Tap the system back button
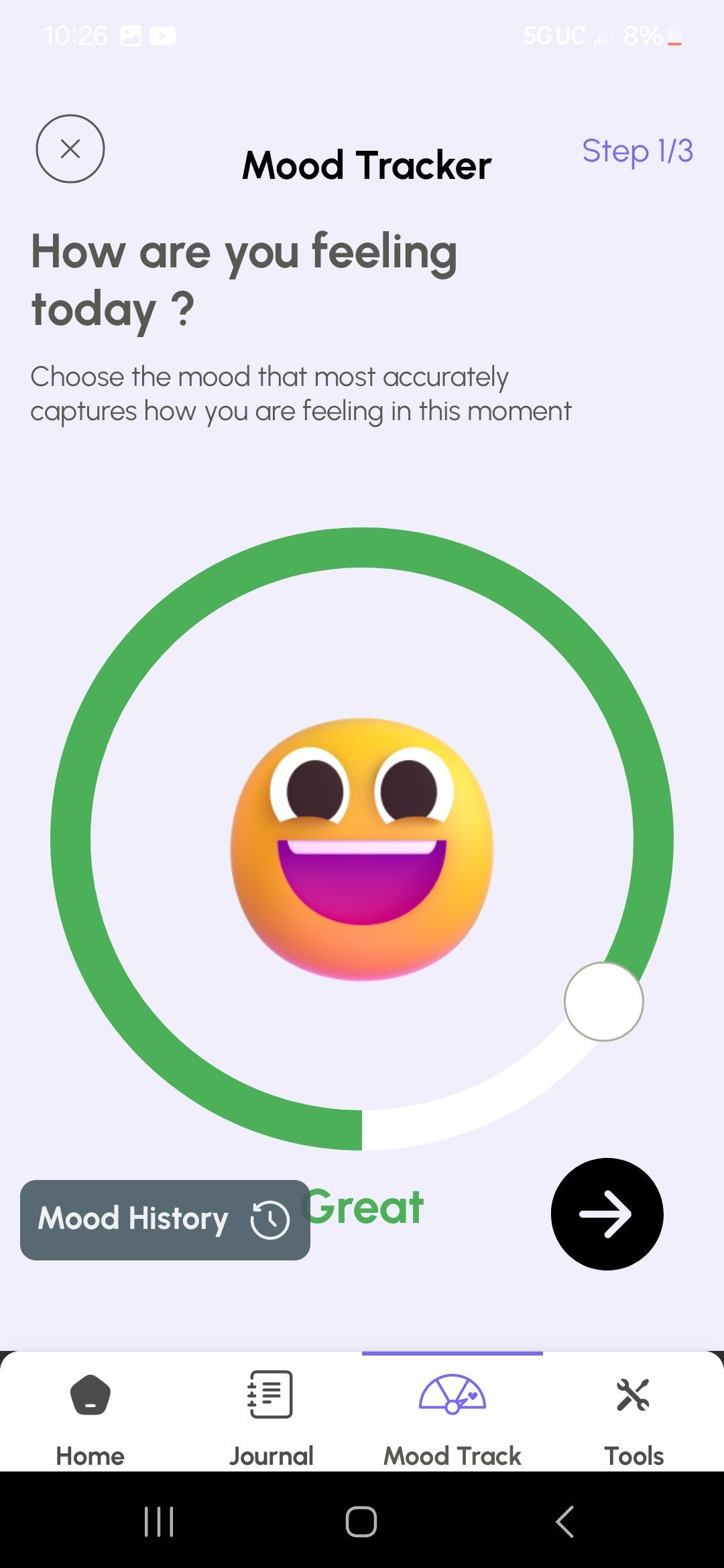Screen dimensions: 724x1568 click(564, 1521)
